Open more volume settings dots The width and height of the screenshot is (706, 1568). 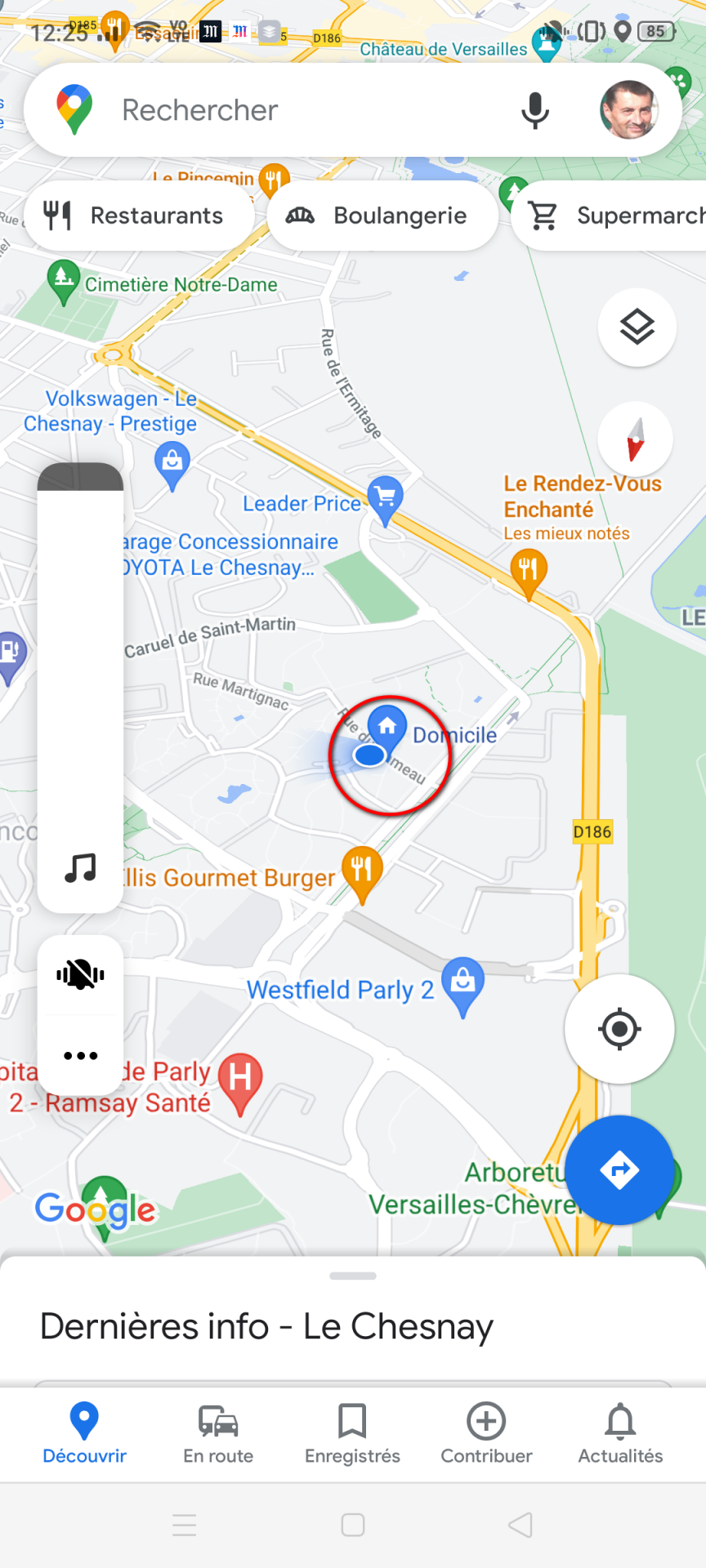(80, 1055)
